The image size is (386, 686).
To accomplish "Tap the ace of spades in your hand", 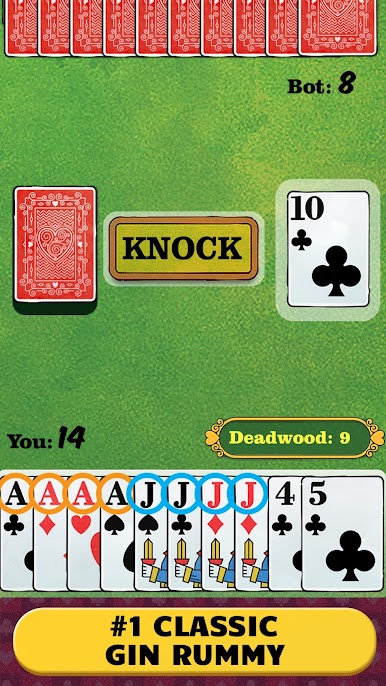I will [117, 533].
